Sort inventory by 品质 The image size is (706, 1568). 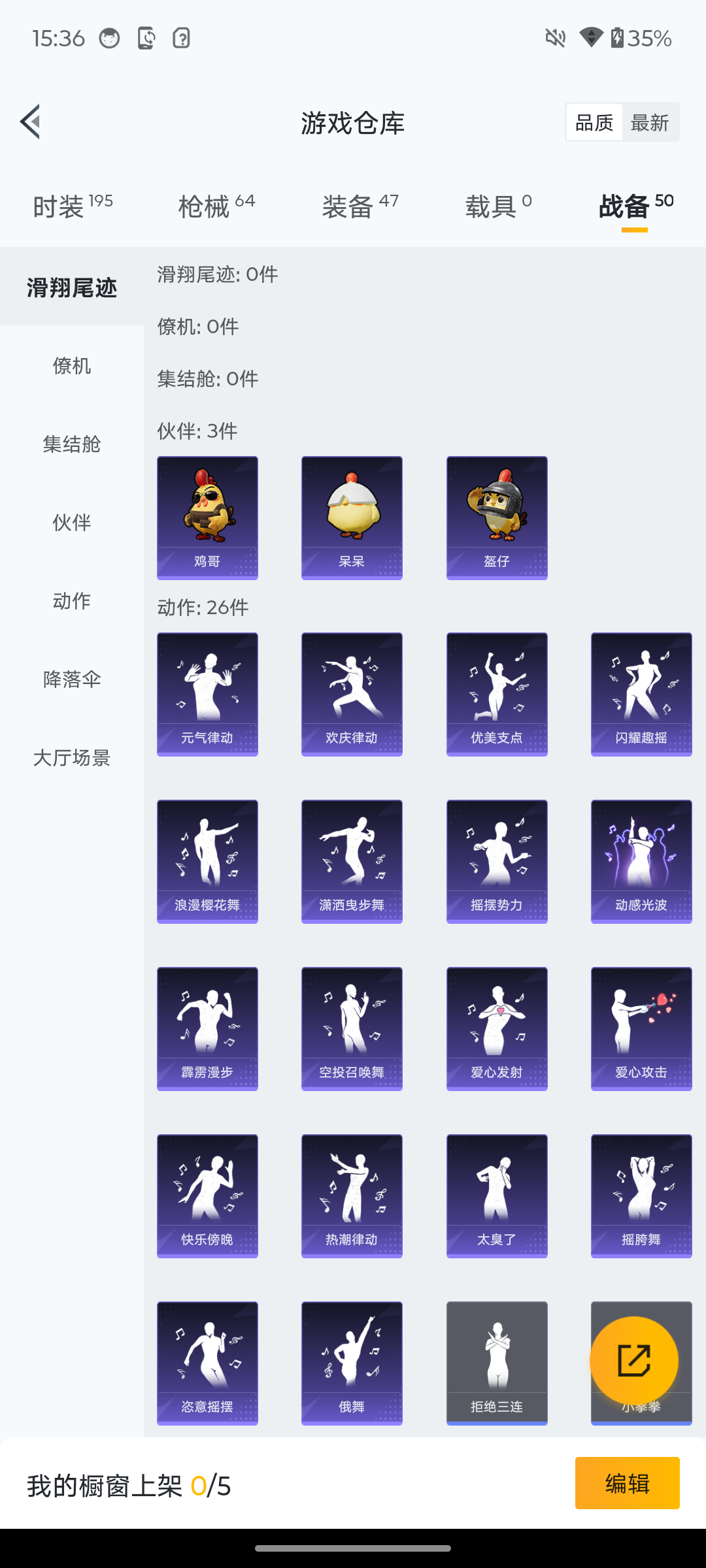[x=594, y=122]
